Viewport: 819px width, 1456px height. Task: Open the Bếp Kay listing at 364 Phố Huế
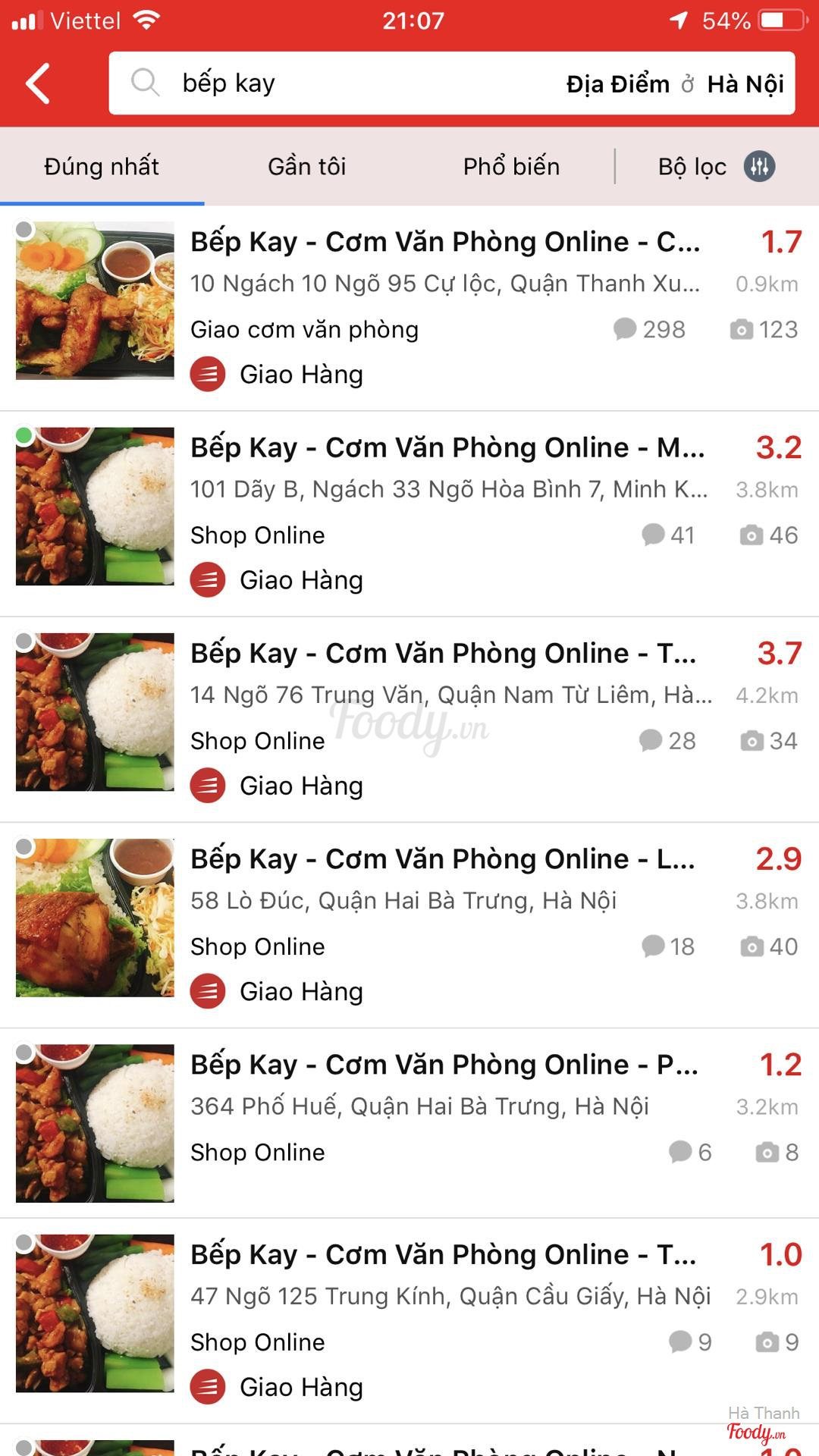[x=444, y=1065]
